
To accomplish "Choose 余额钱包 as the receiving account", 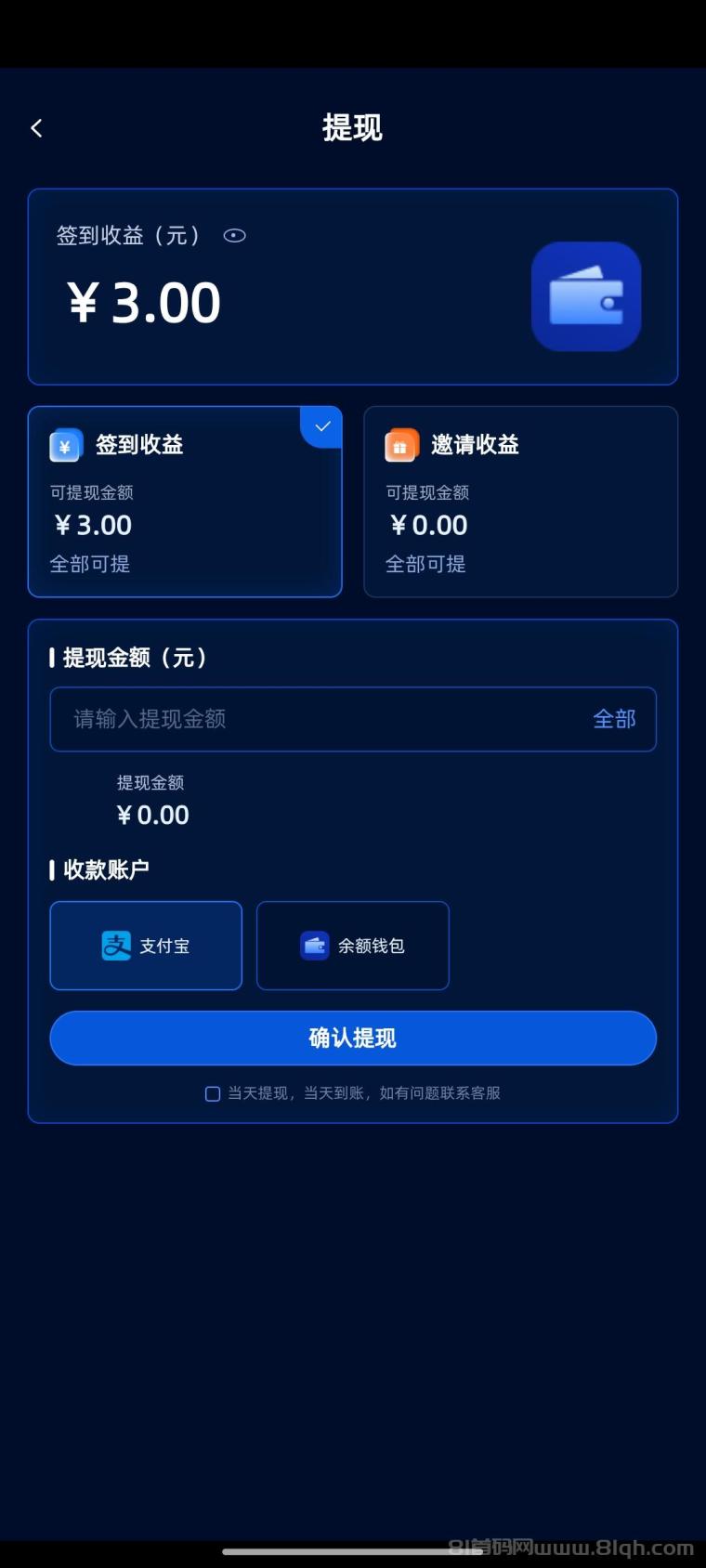I will [x=353, y=946].
